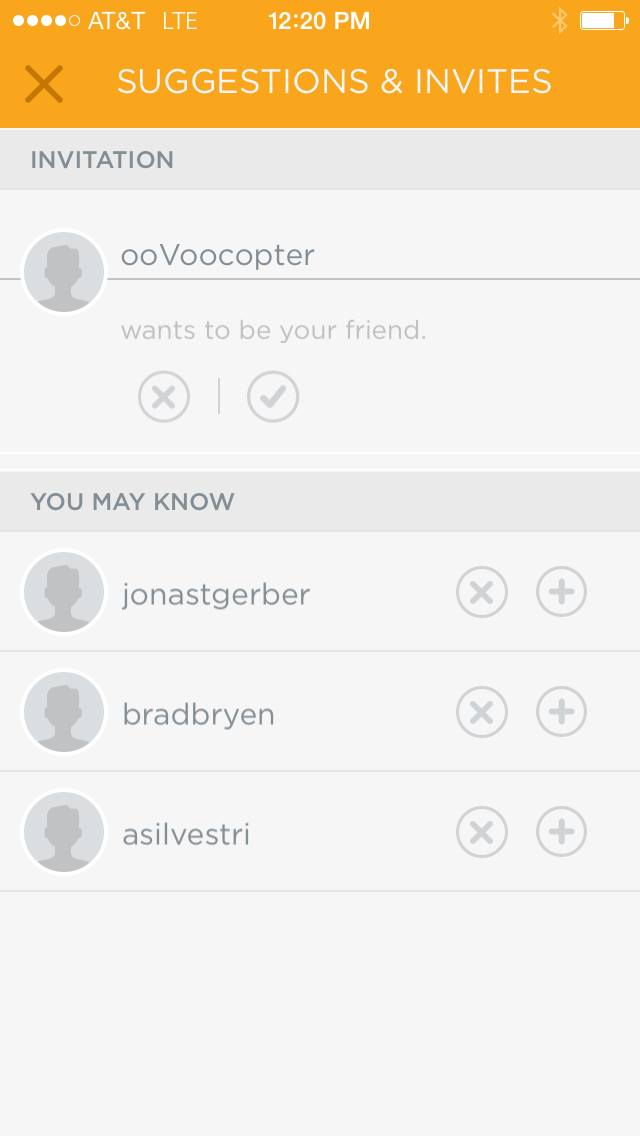This screenshot has height=1136, width=640.
Task: Open ooVoocopter's profile picture
Action: (x=64, y=272)
